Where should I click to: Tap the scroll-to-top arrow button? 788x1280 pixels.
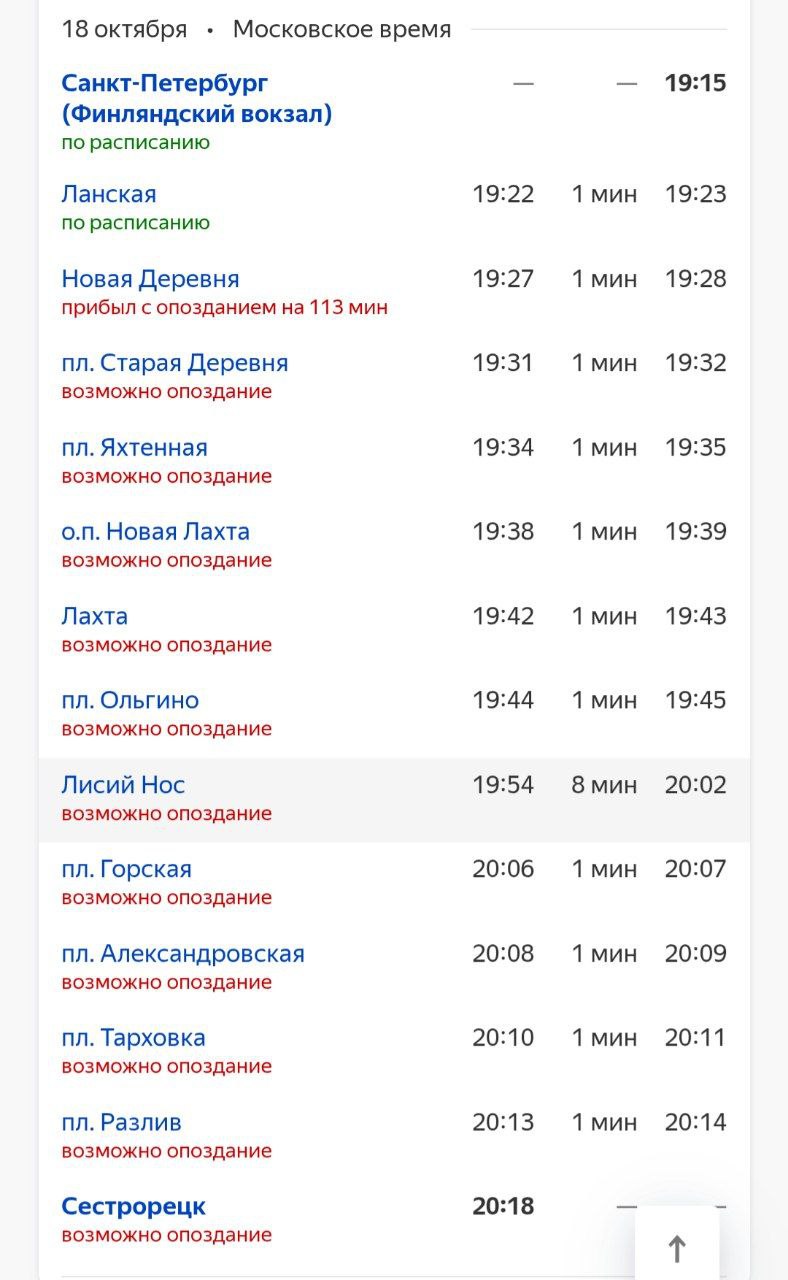(677, 1248)
